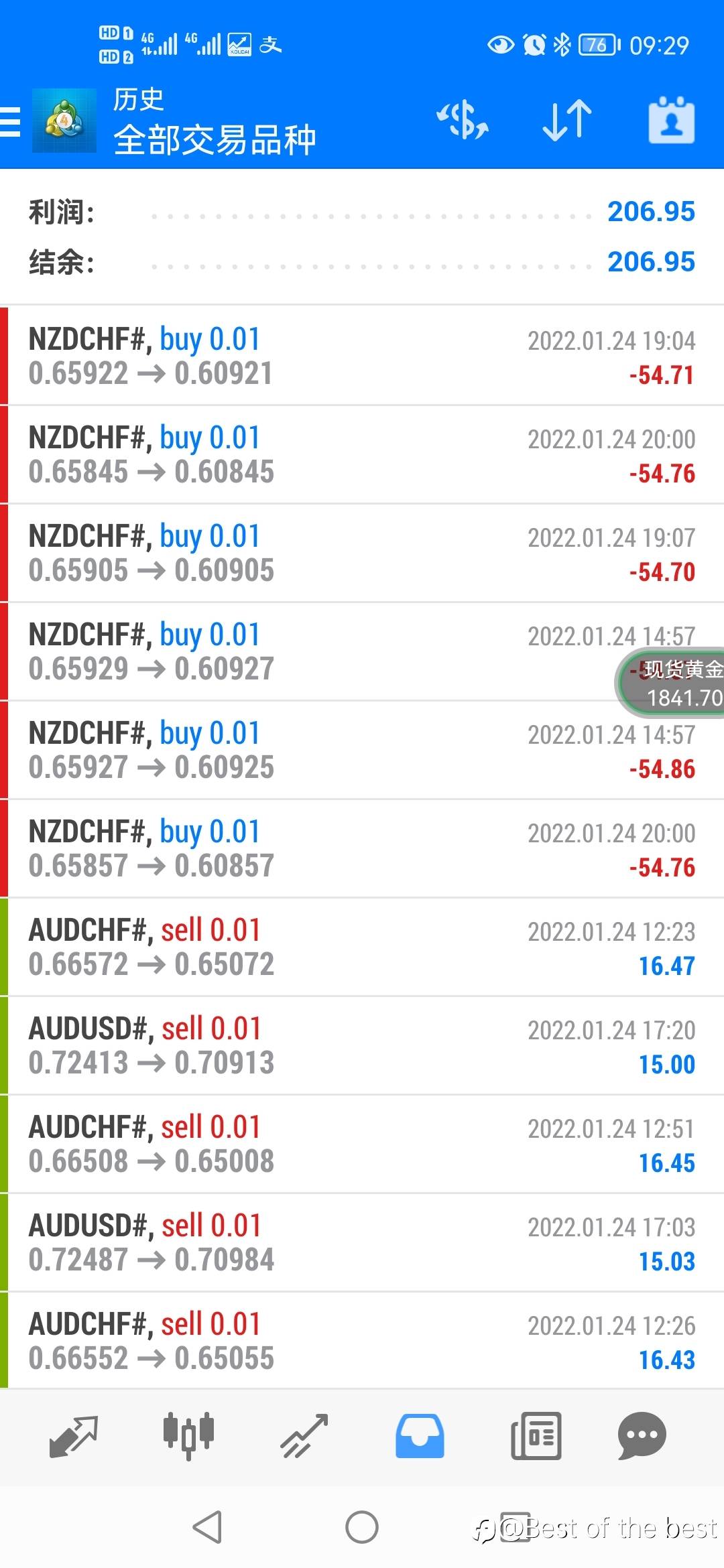
Task: Open the calendar date range picker
Action: coord(672,121)
